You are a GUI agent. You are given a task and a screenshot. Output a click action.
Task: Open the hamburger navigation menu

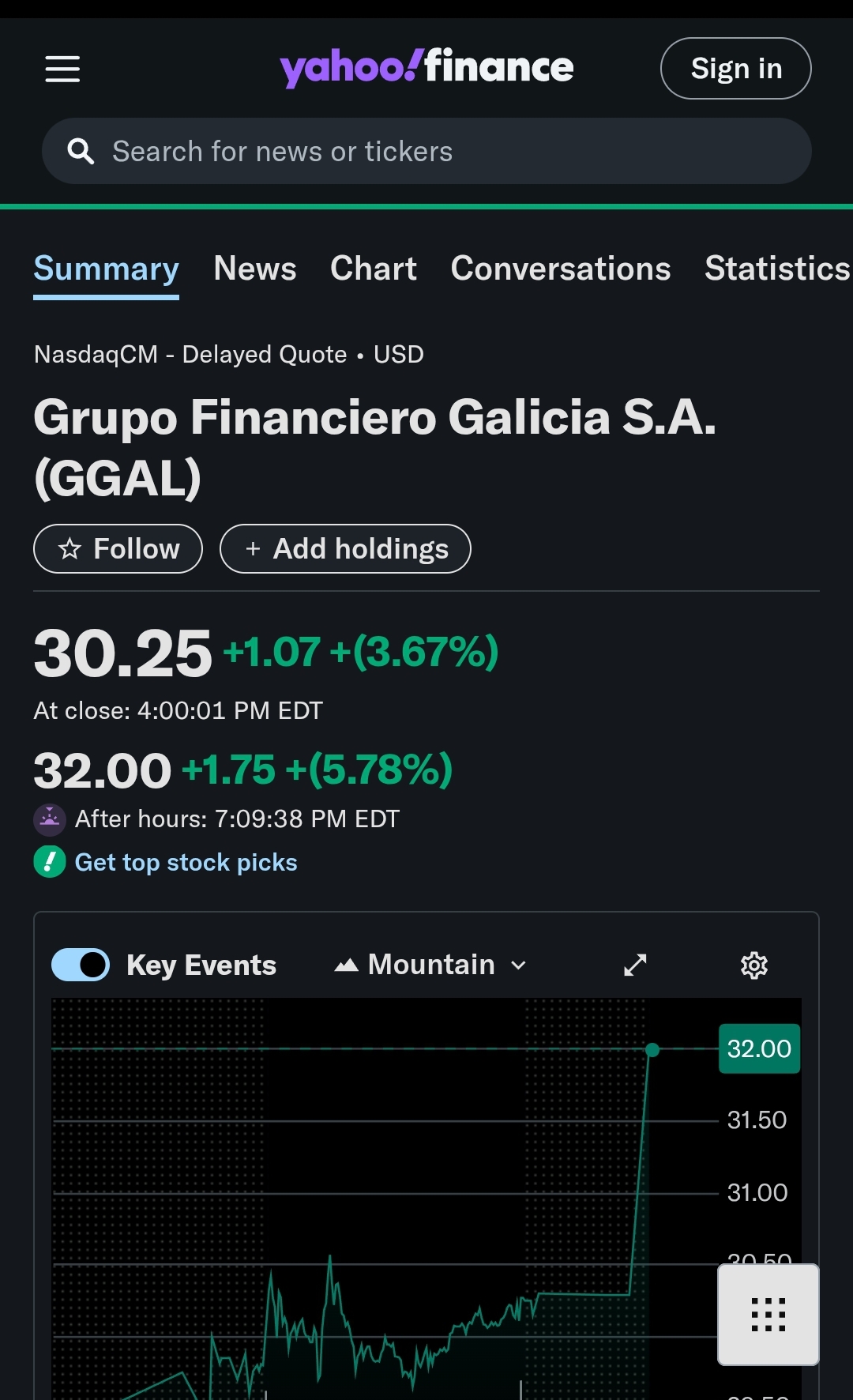pyautogui.click(x=62, y=69)
